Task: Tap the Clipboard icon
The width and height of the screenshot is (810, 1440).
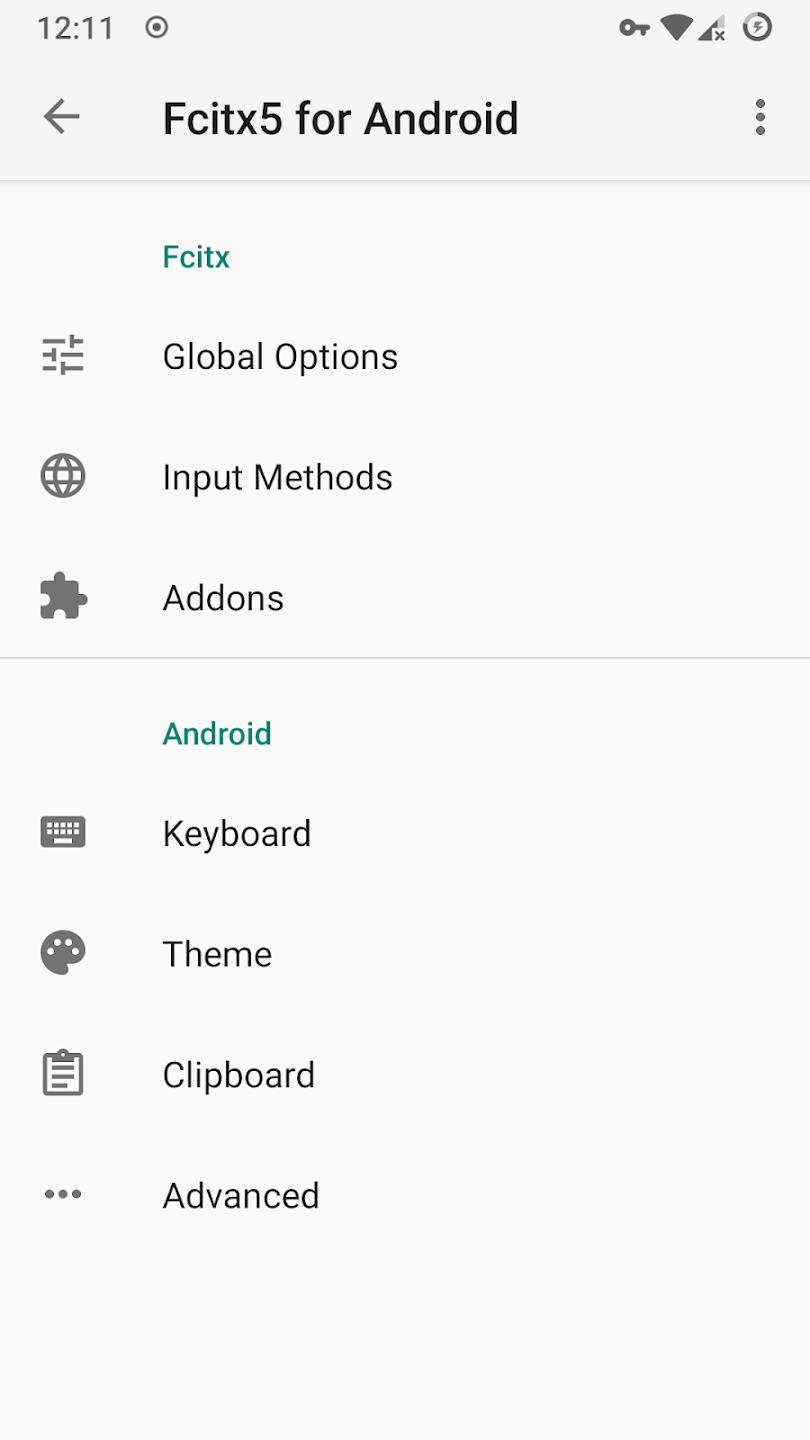Action: 62,1073
